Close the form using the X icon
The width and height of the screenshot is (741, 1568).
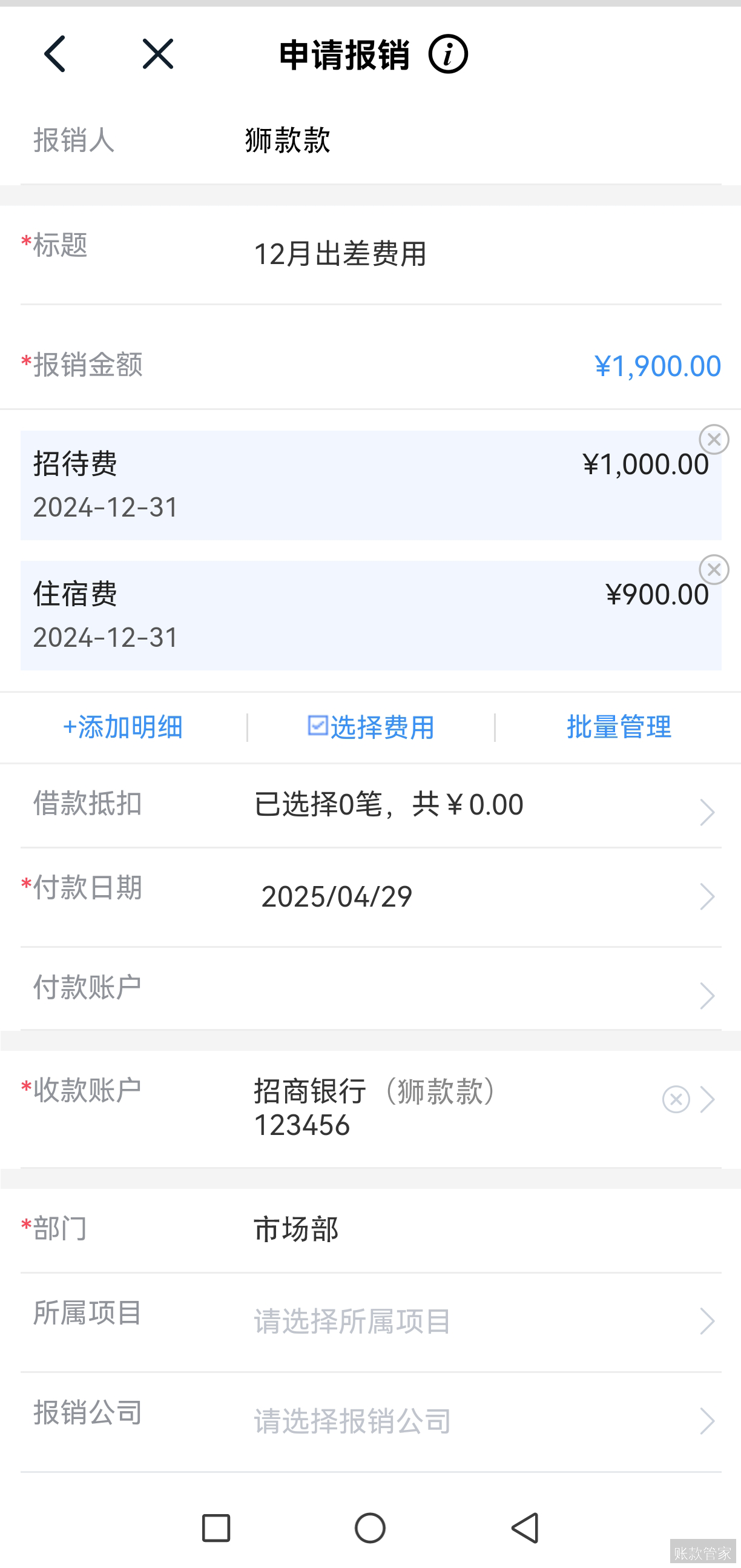(x=157, y=54)
